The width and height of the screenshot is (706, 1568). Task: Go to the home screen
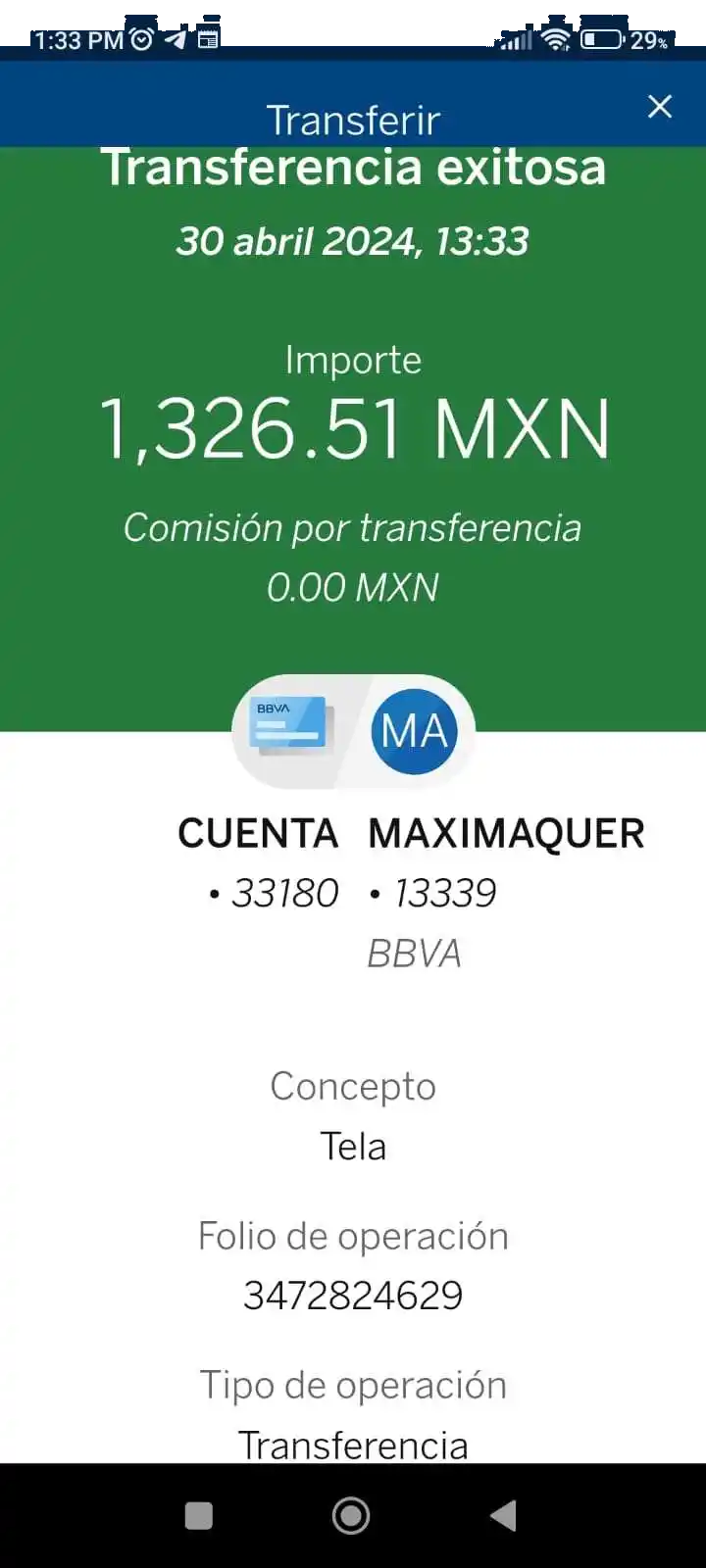click(351, 1516)
